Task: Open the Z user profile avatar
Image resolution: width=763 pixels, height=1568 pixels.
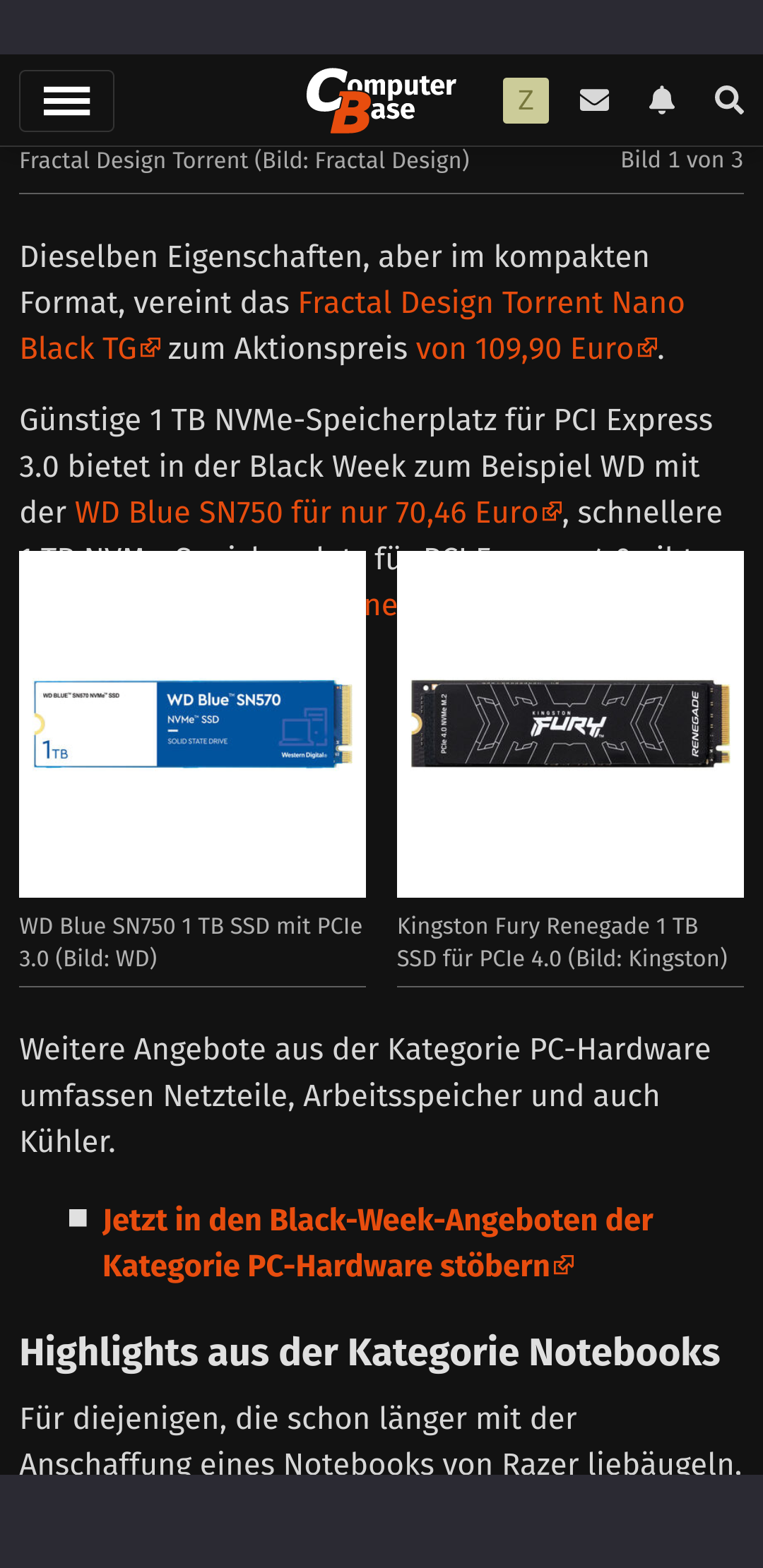Action: [526, 100]
